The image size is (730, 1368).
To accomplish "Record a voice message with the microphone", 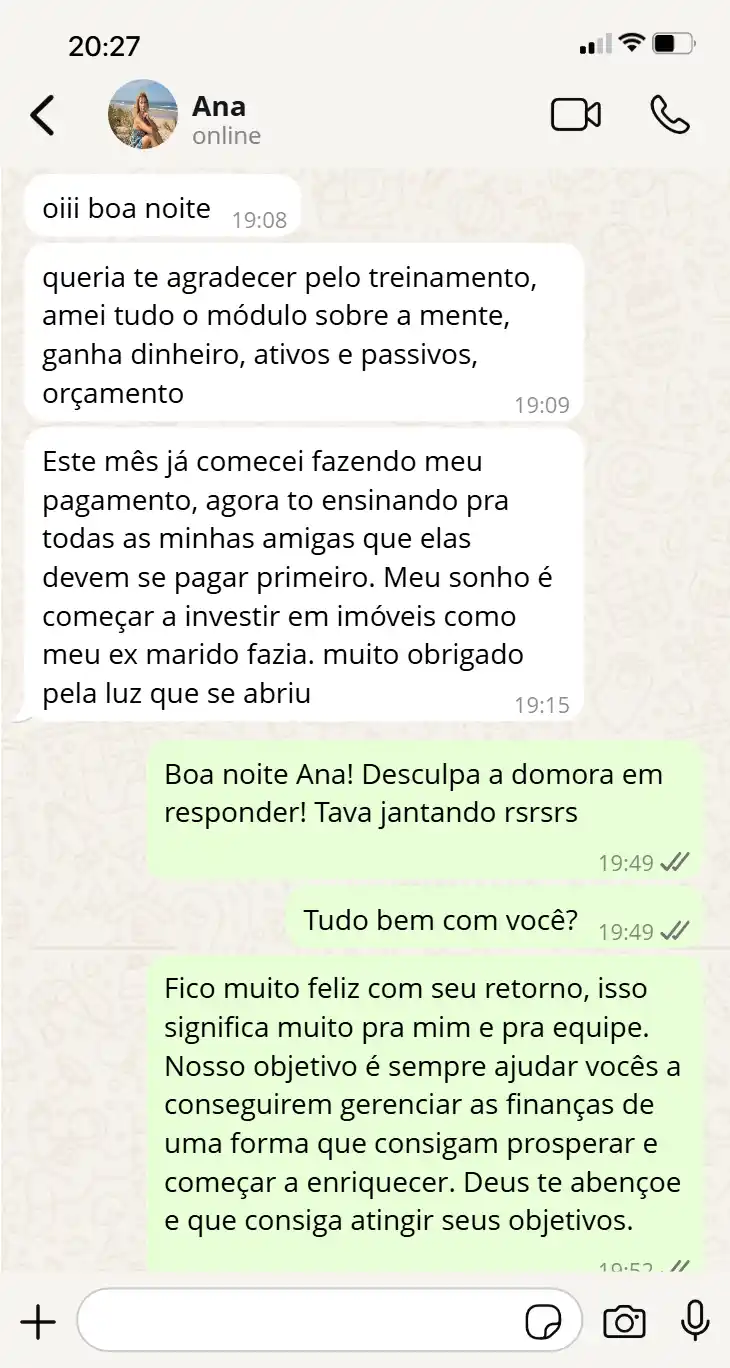I will coord(695,1323).
